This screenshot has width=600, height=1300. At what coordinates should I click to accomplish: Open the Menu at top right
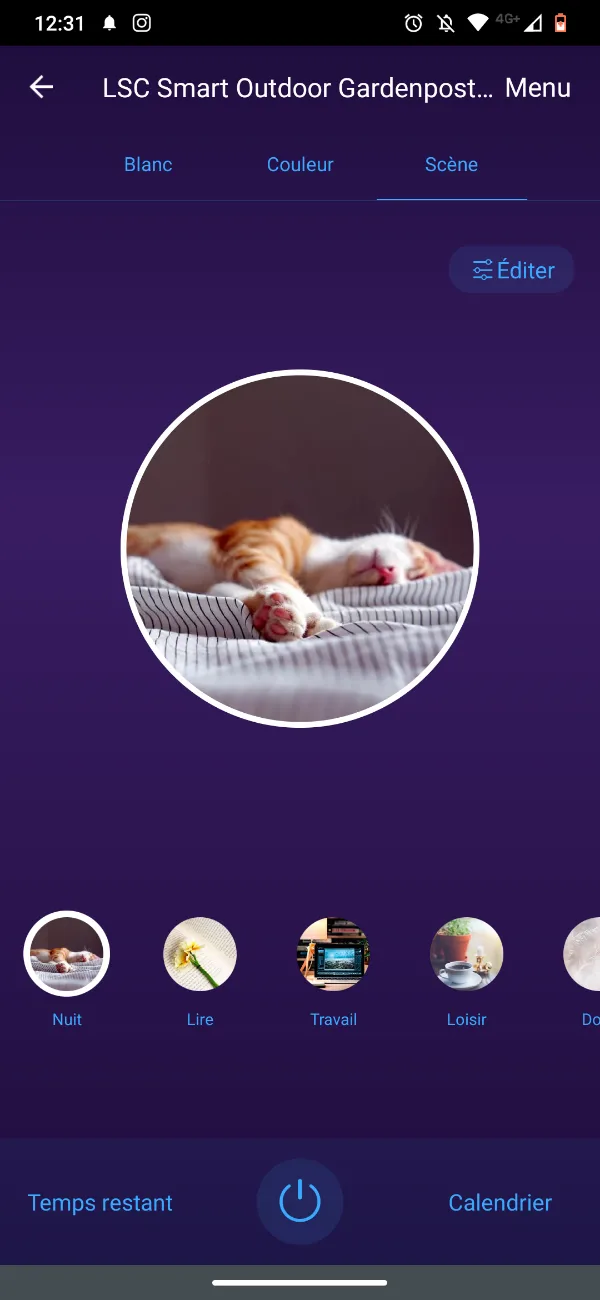coord(538,88)
